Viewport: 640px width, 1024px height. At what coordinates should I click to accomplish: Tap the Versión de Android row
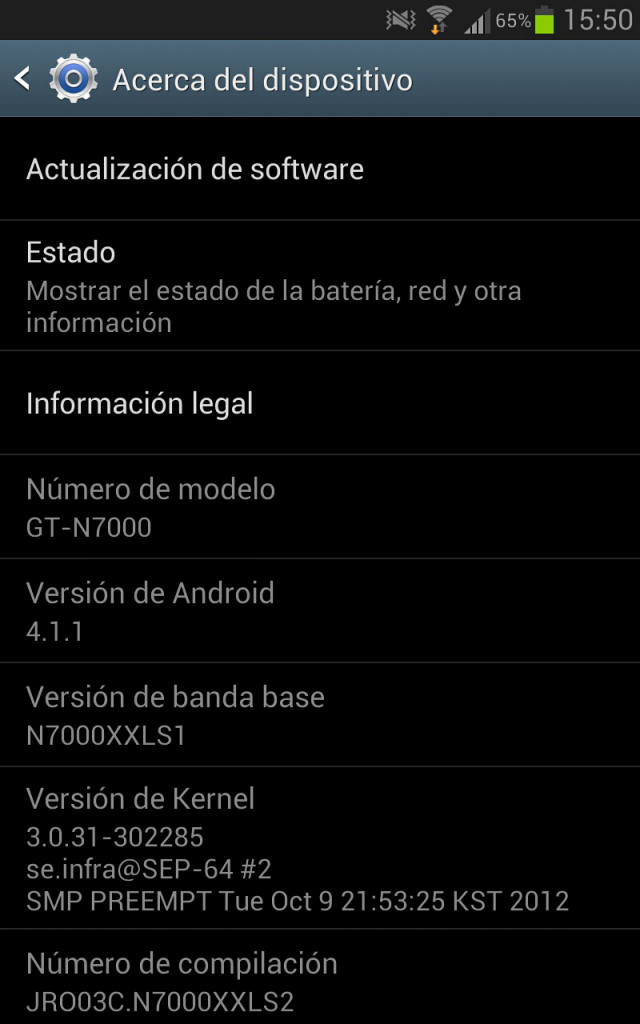click(x=320, y=611)
